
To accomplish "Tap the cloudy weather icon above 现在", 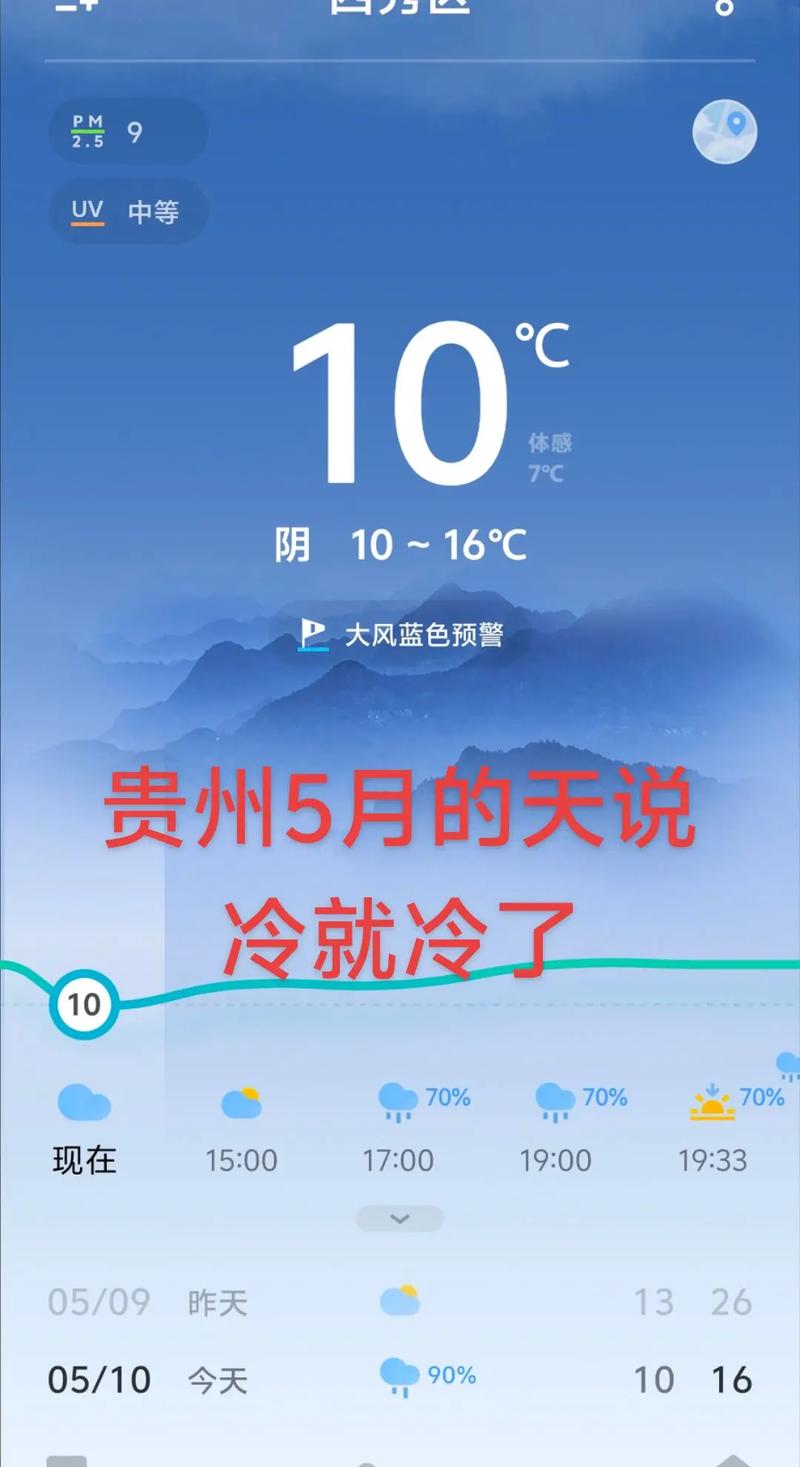I will pos(83,1100).
